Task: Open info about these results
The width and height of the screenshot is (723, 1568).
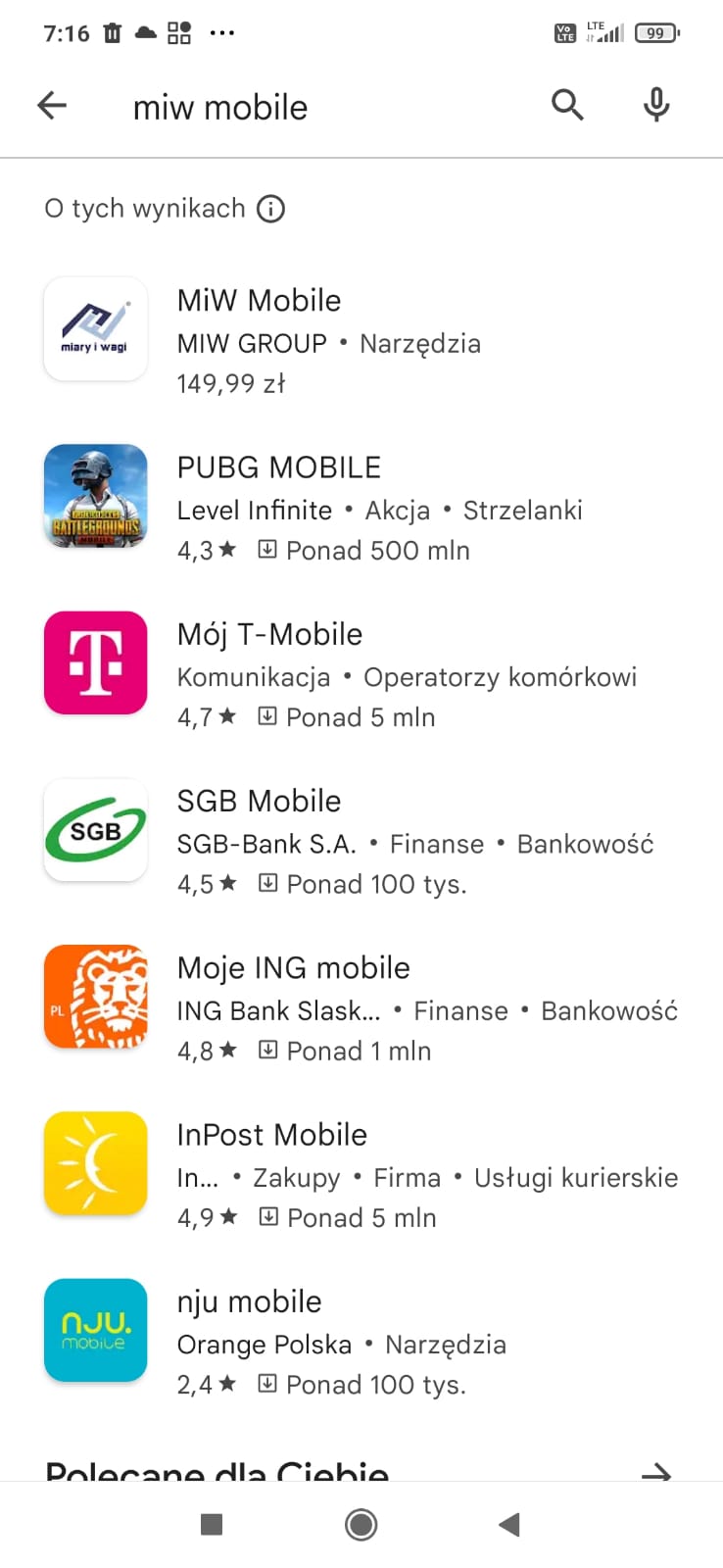Action: point(271,209)
